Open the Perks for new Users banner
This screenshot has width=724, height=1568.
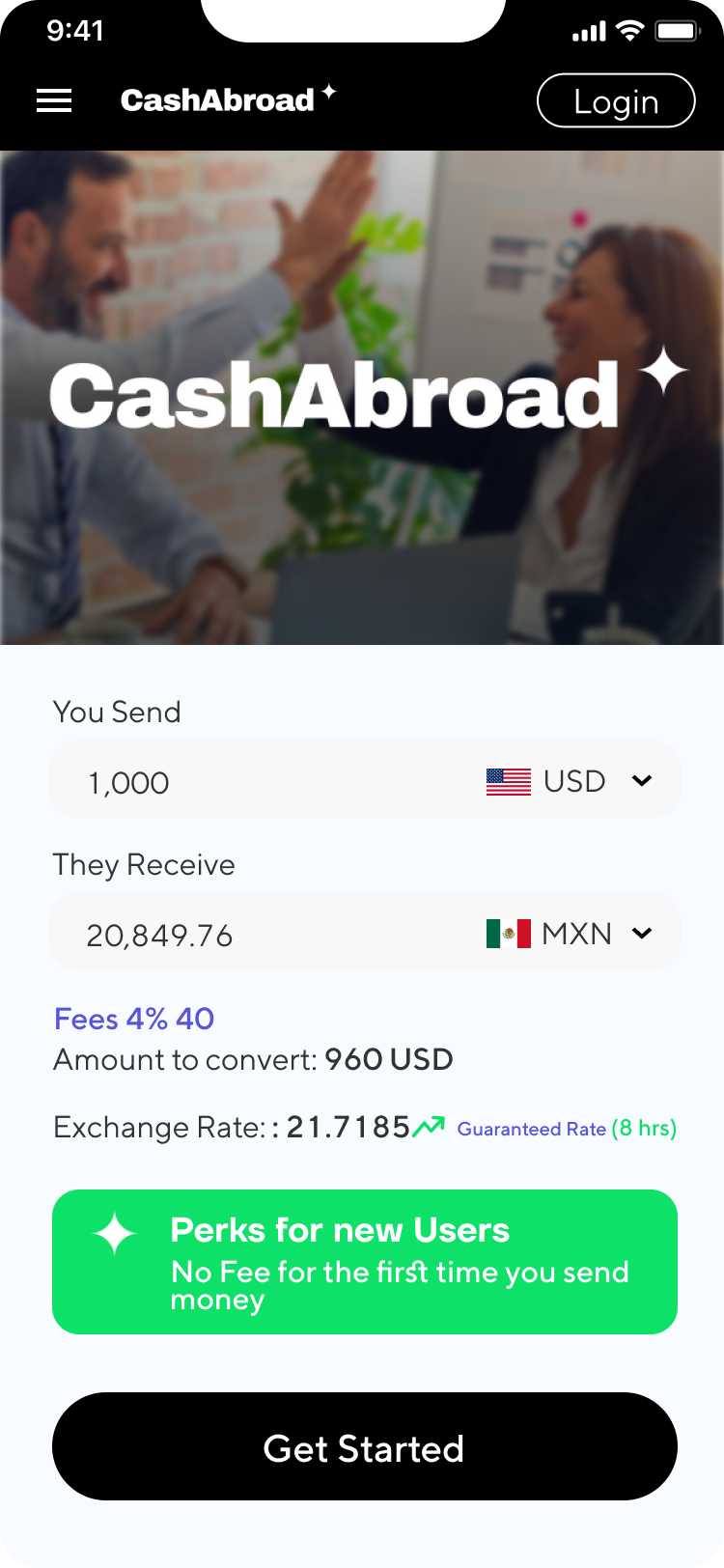(x=365, y=1262)
